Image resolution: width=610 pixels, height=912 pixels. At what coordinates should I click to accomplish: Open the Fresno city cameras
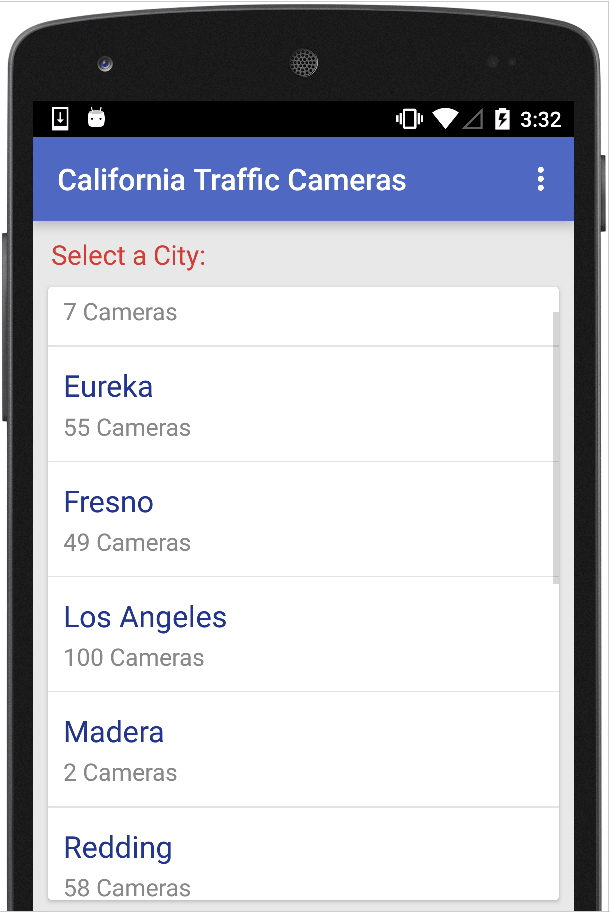pyautogui.click(x=300, y=520)
